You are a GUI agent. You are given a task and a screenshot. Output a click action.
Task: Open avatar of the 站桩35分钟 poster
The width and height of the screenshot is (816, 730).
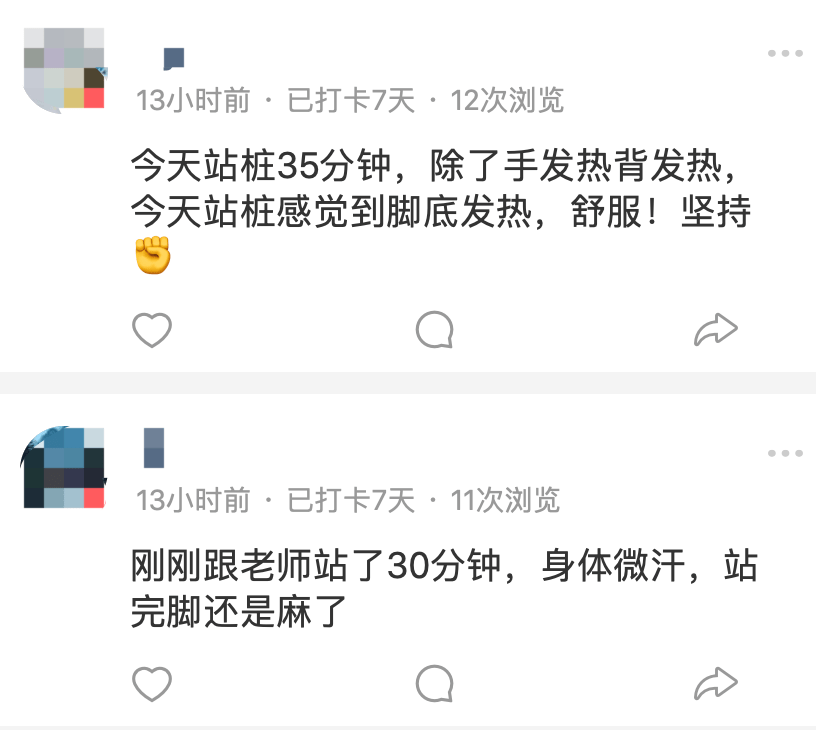[x=64, y=68]
